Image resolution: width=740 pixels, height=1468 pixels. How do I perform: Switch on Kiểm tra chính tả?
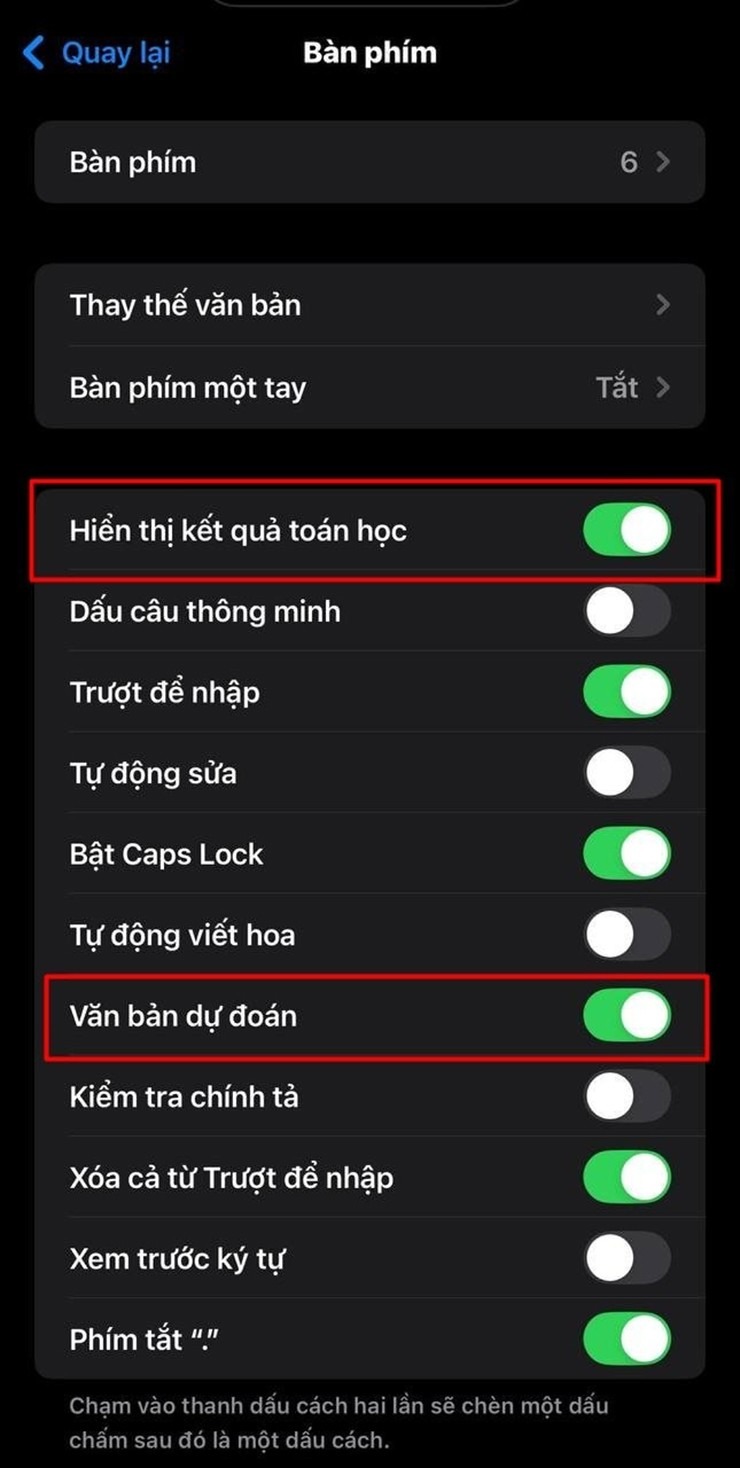pos(627,1097)
